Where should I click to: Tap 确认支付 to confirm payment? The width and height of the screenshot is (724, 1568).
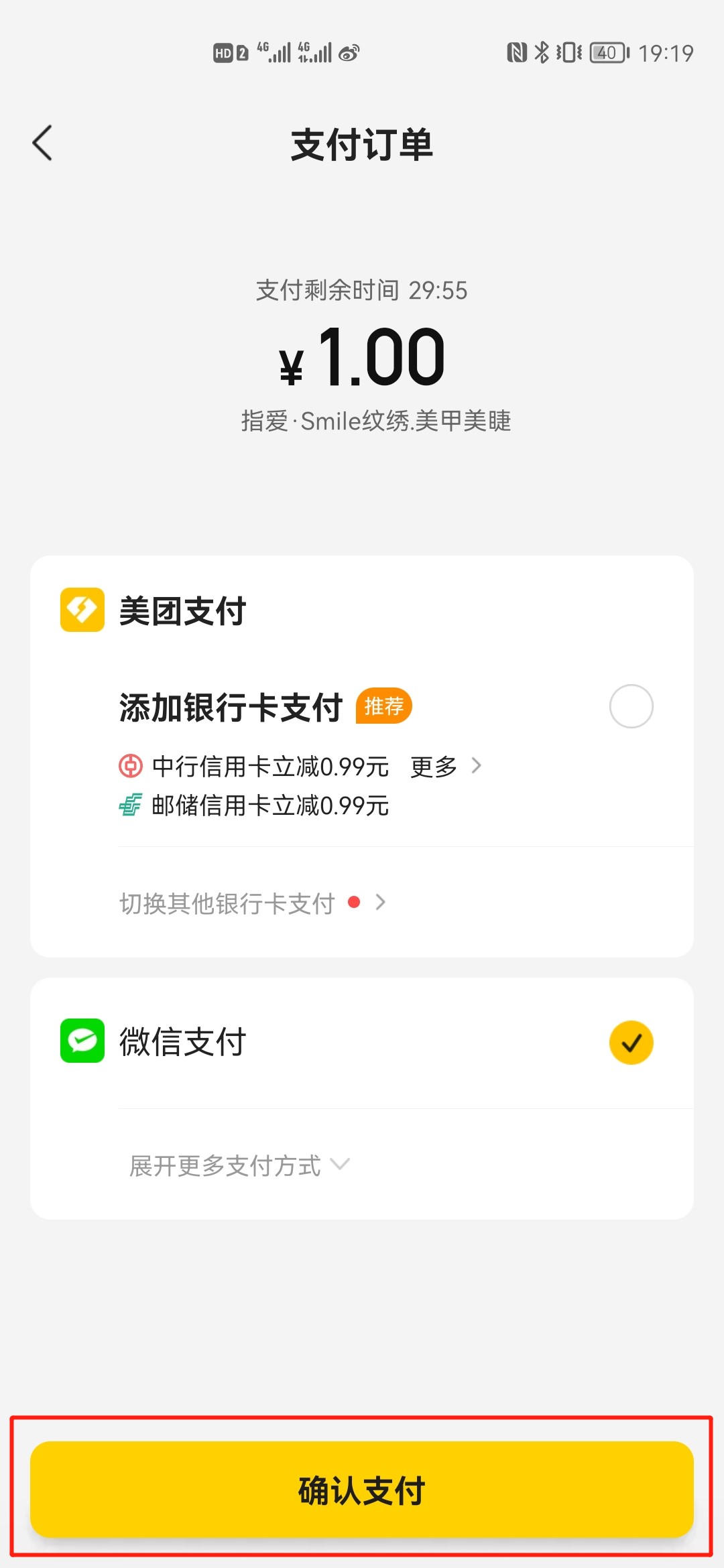coord(362,1490)
